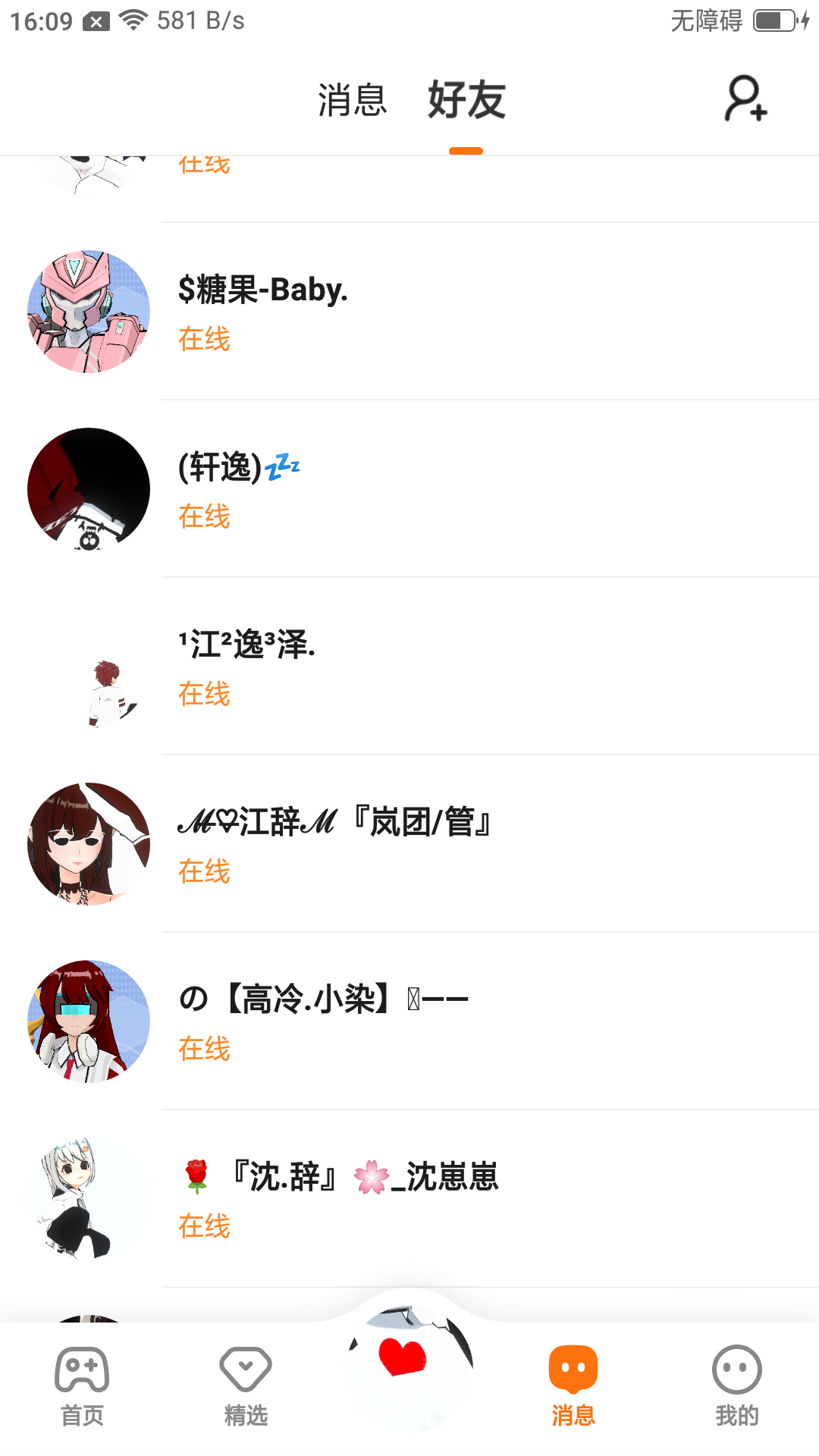Open friend 『沈.辞』_沈崽崽
Viewport: 819px width, 1456px height.
pyautogui.click(x=409, y=1199)
